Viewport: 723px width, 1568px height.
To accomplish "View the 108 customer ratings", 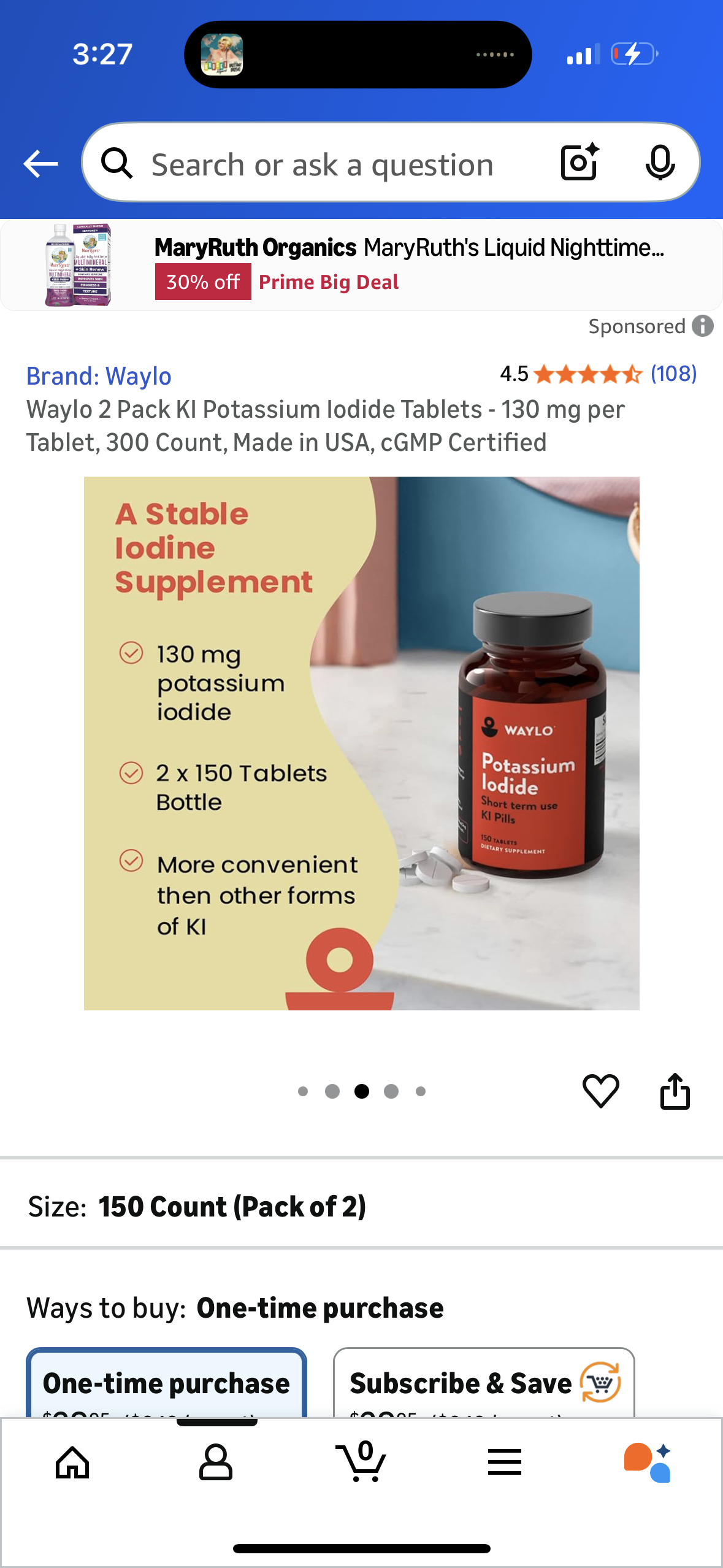I will click(x=673, y=373).
